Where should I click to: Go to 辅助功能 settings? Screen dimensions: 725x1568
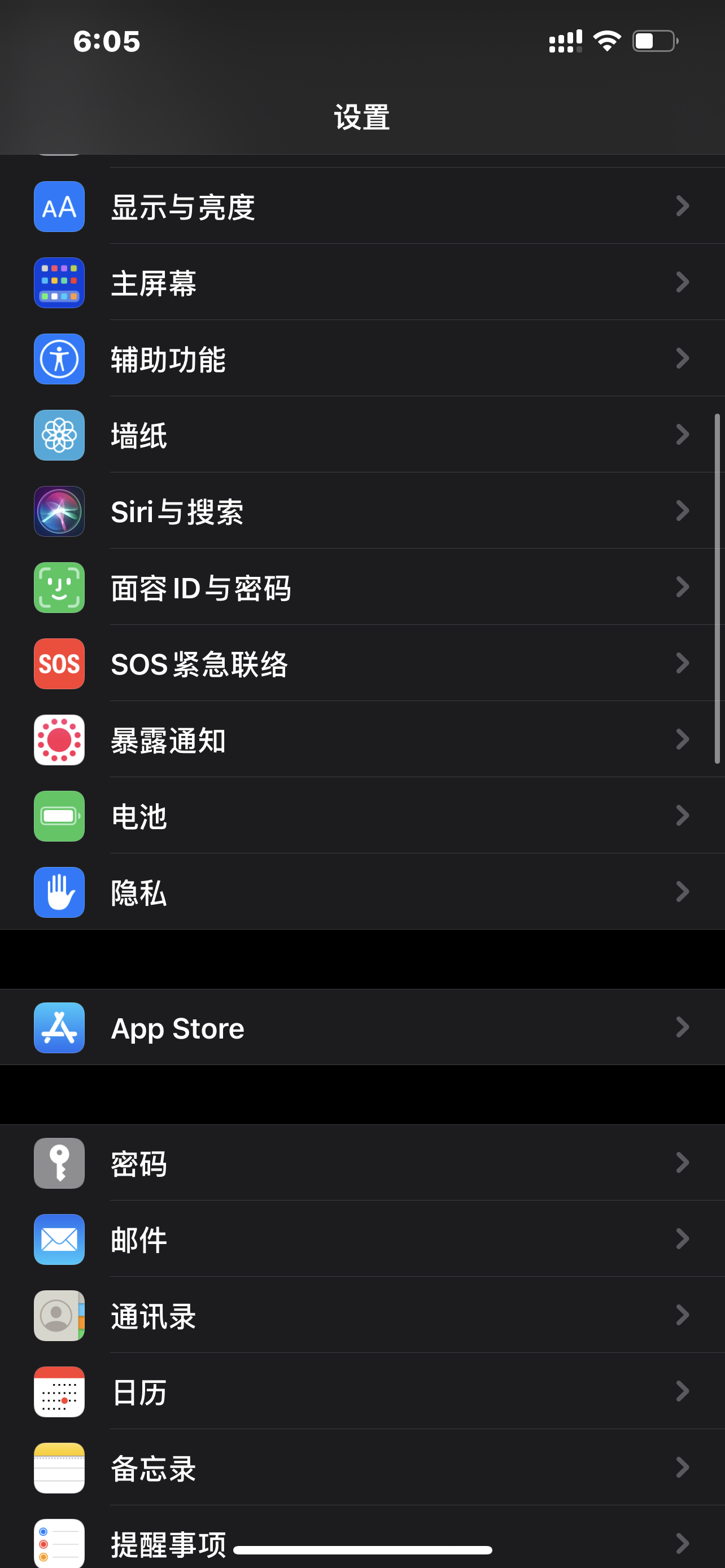click(362, 358)
